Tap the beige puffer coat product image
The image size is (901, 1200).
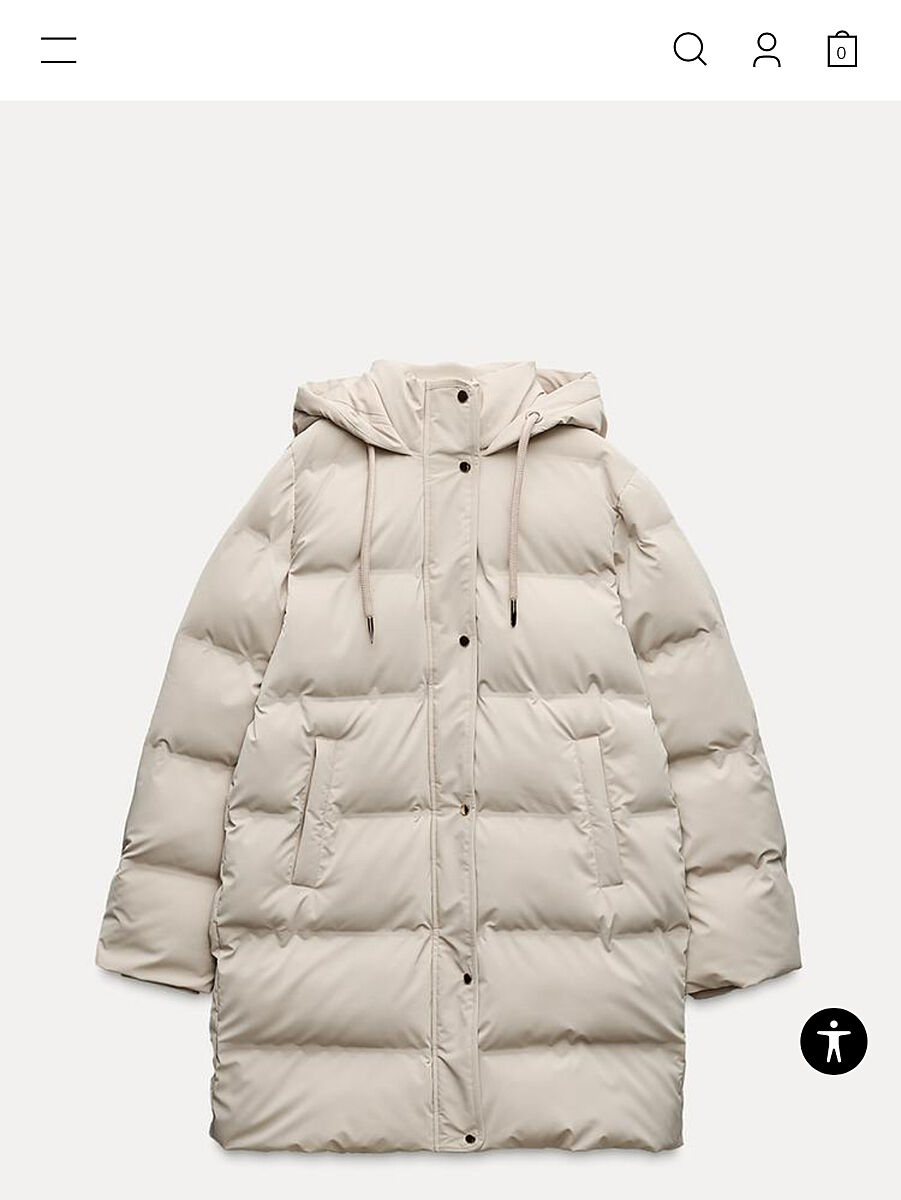coord(450,750)
